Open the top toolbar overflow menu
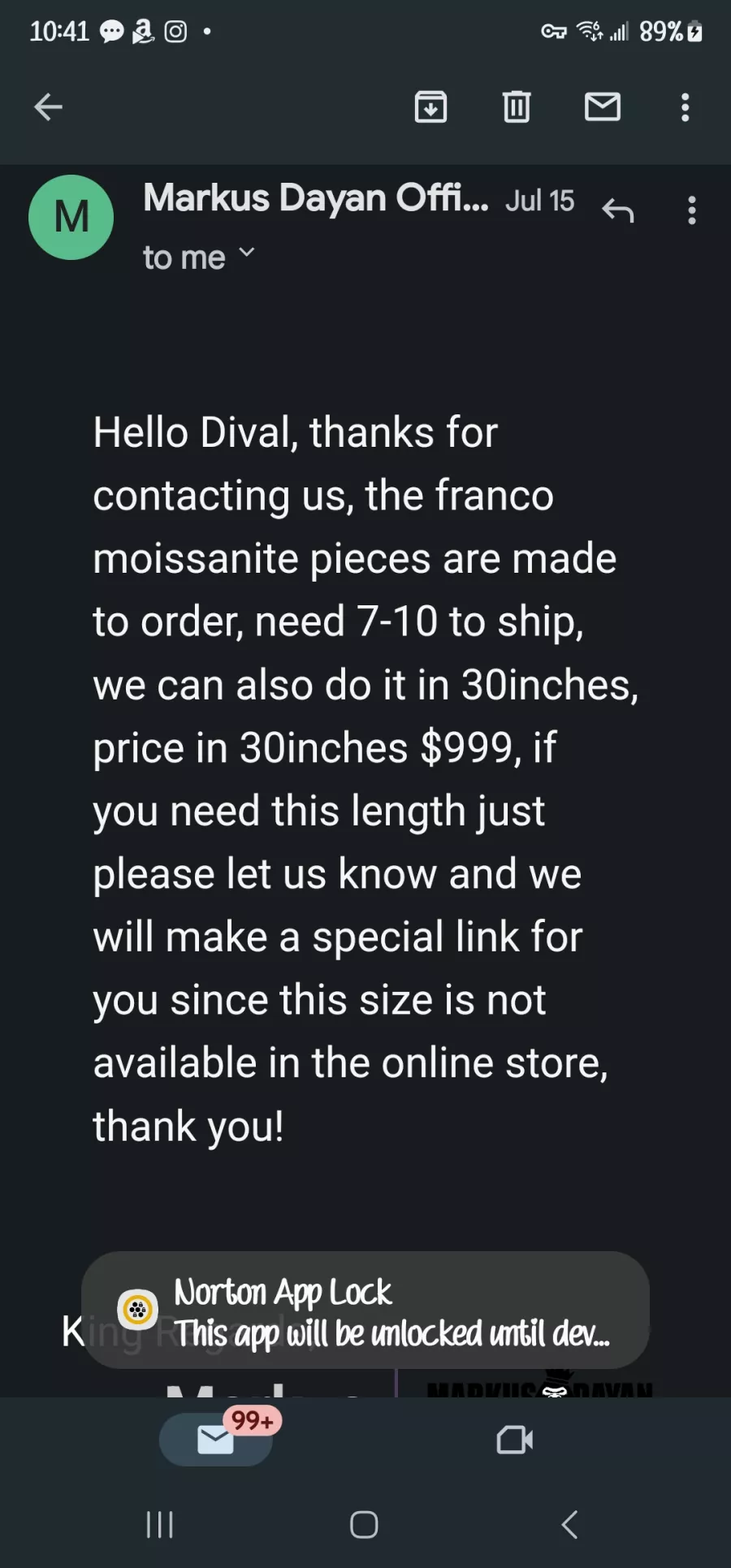731x1568 pixels. [686, 106]
